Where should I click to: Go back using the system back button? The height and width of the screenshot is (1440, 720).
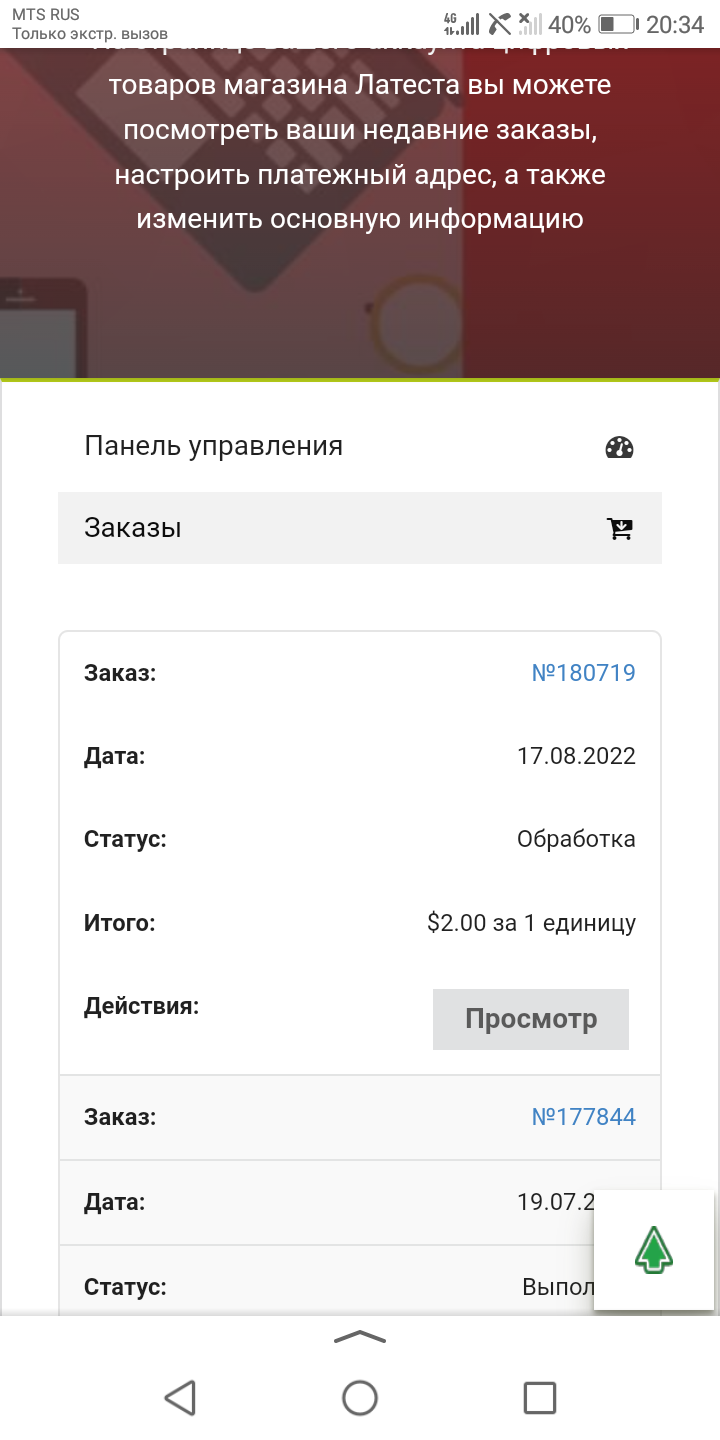180,1397
